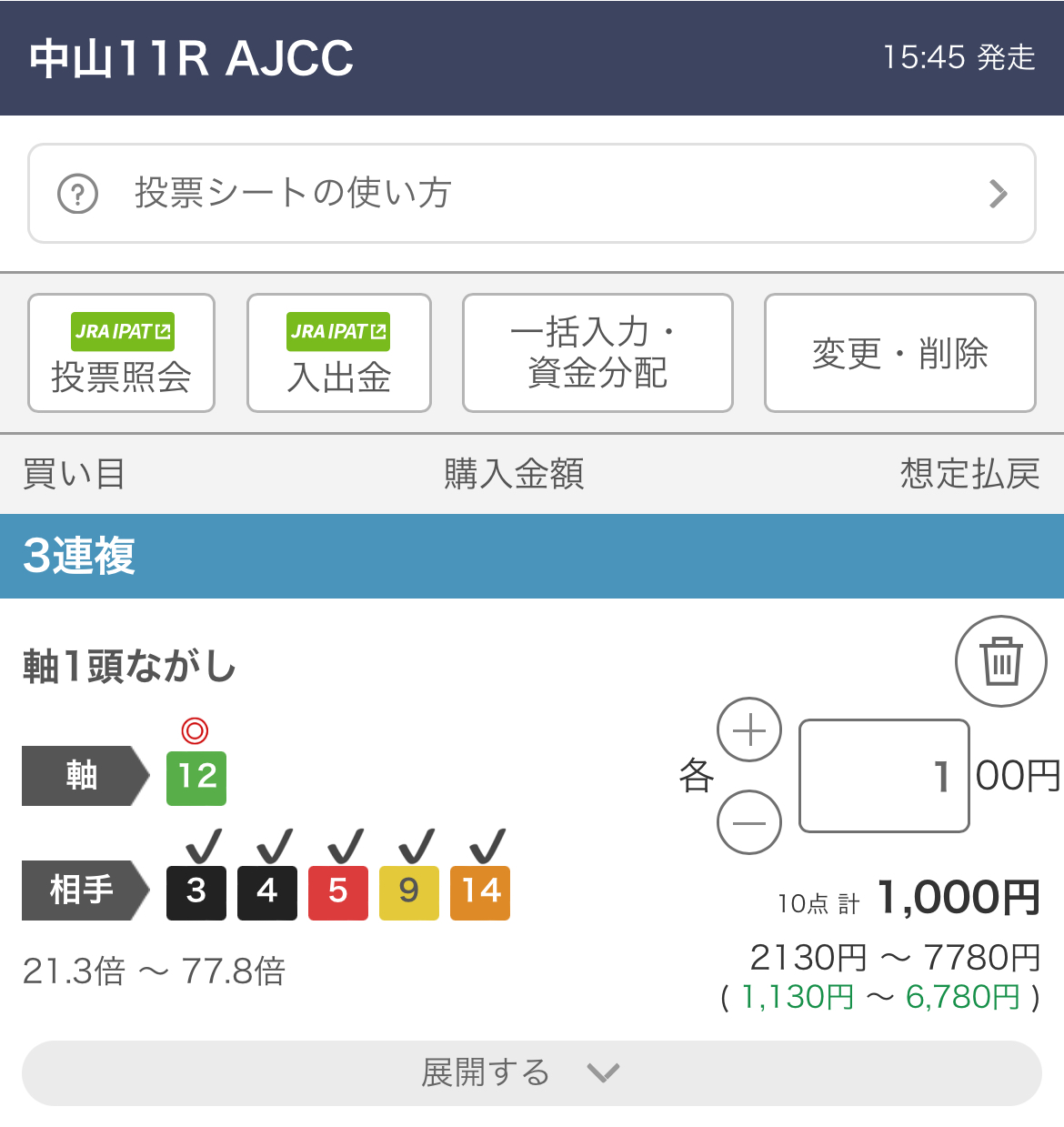1064x1127 pixels.
Task: Open 投票シートの使い方 help guide
Action: pyautogui.click(x=531, y=193)
